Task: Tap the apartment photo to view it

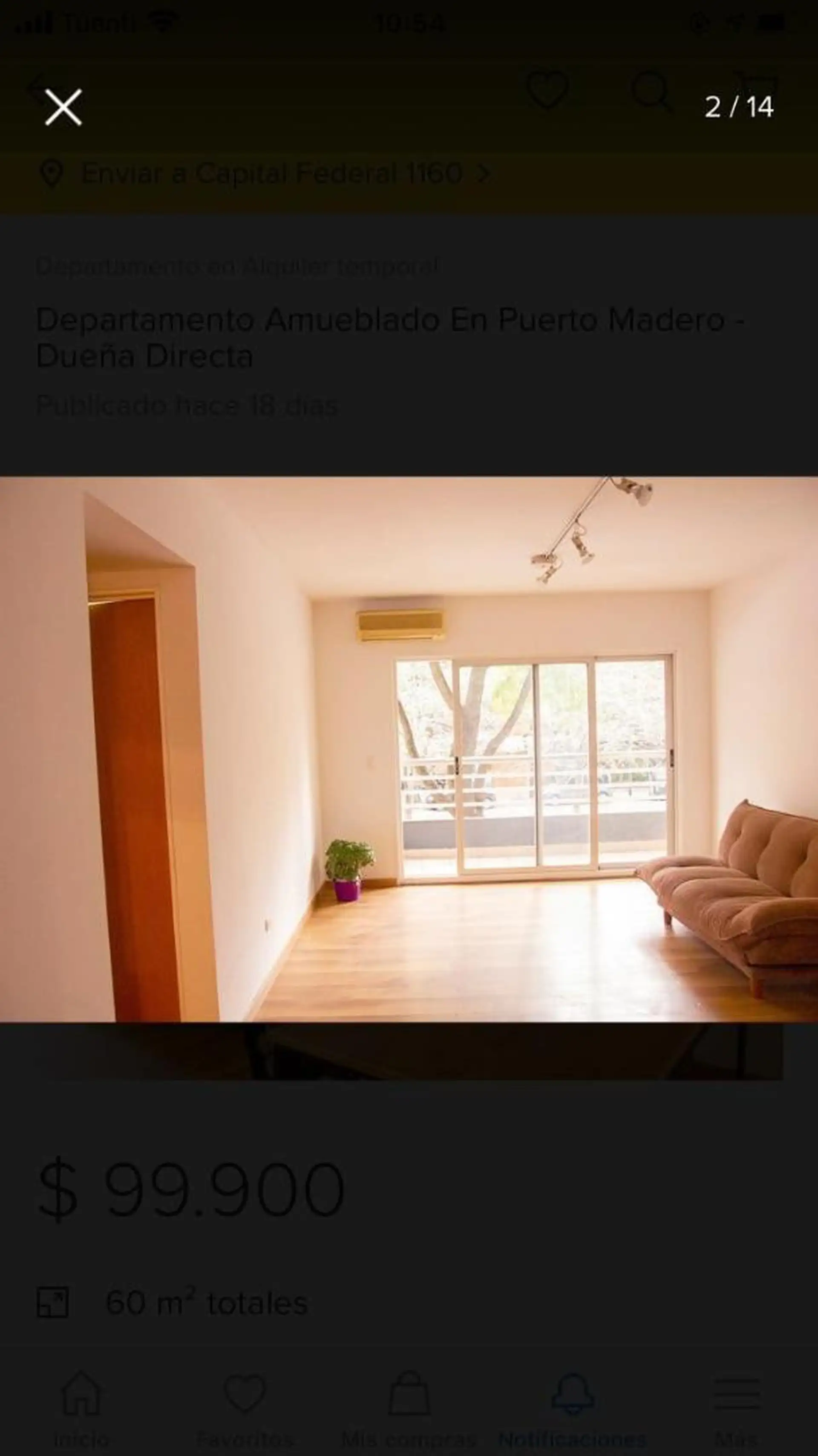Action: point(409,749)
